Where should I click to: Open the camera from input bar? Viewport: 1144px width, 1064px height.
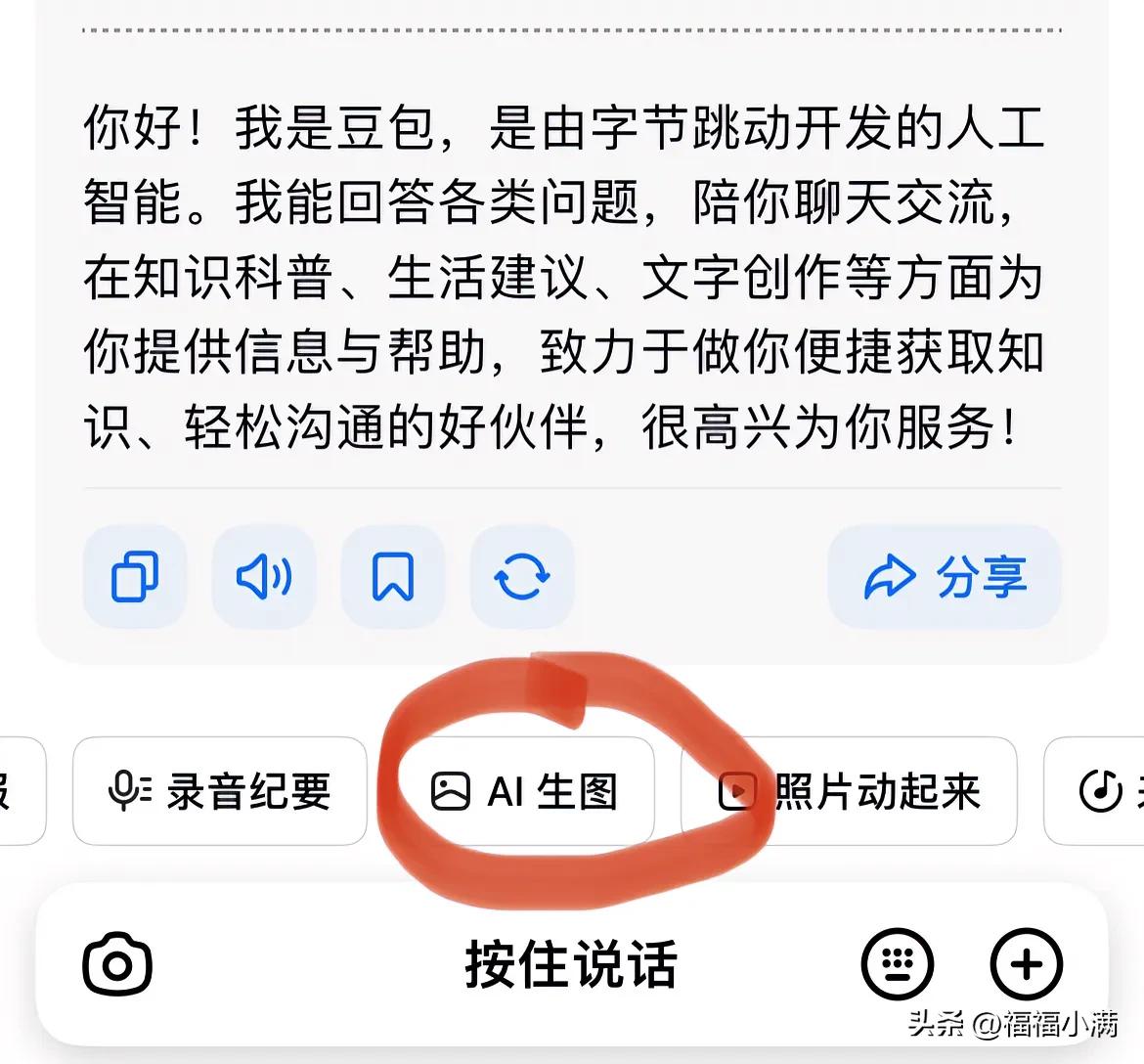pyautogui.click(x=117, y=965)
